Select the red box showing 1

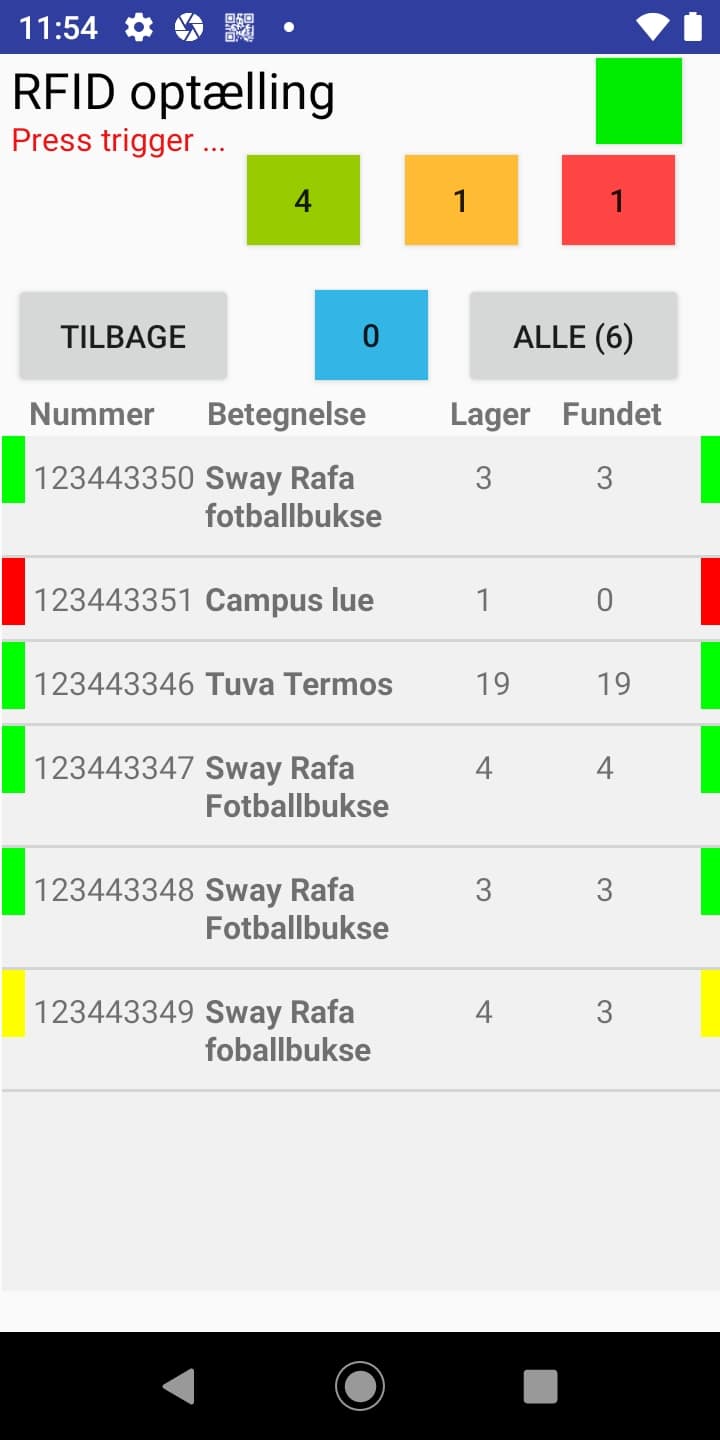(x=618, y=200)
